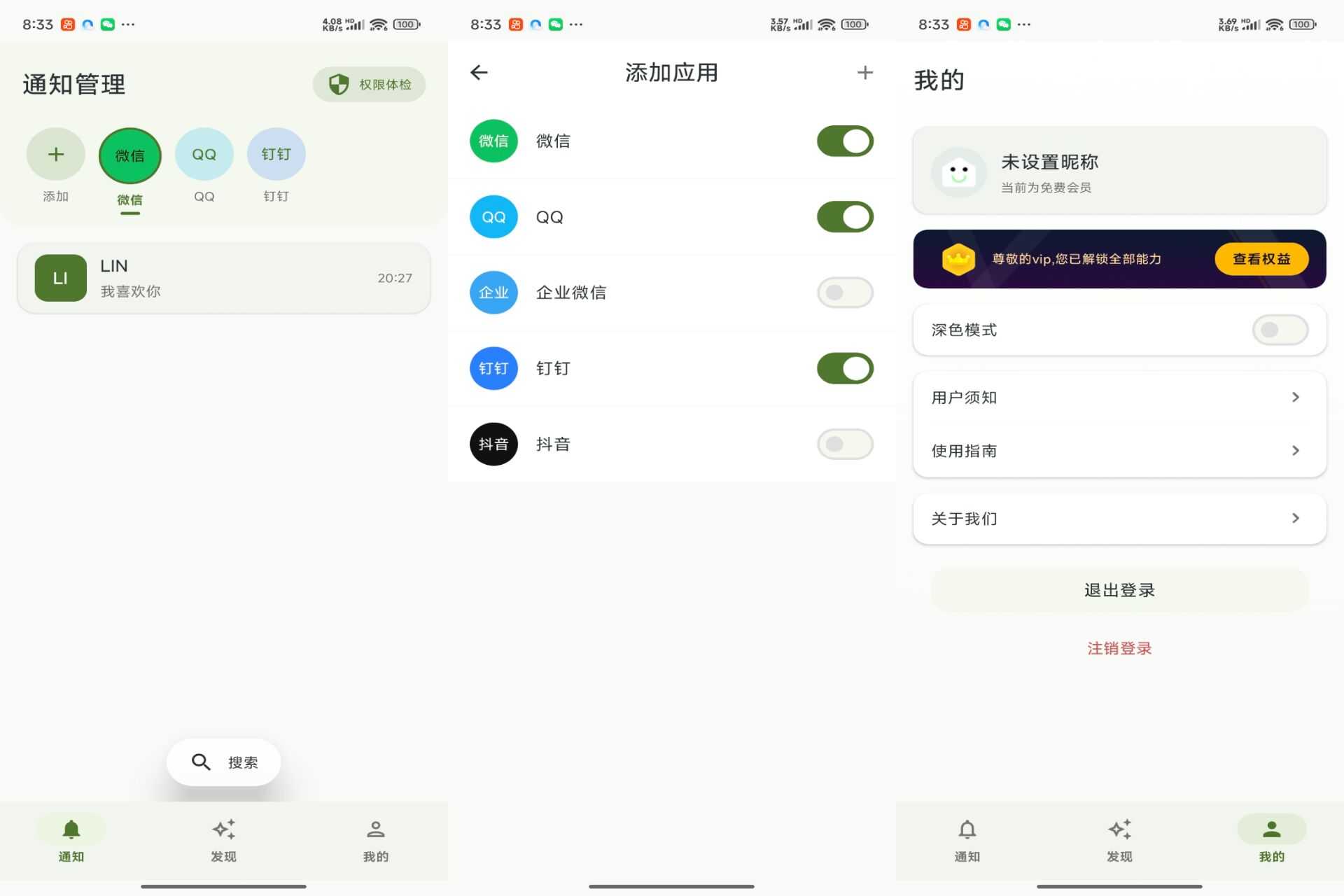Open 用户须知
The height and width of the screenshot is (896, 1344).
pos(1119,398)
